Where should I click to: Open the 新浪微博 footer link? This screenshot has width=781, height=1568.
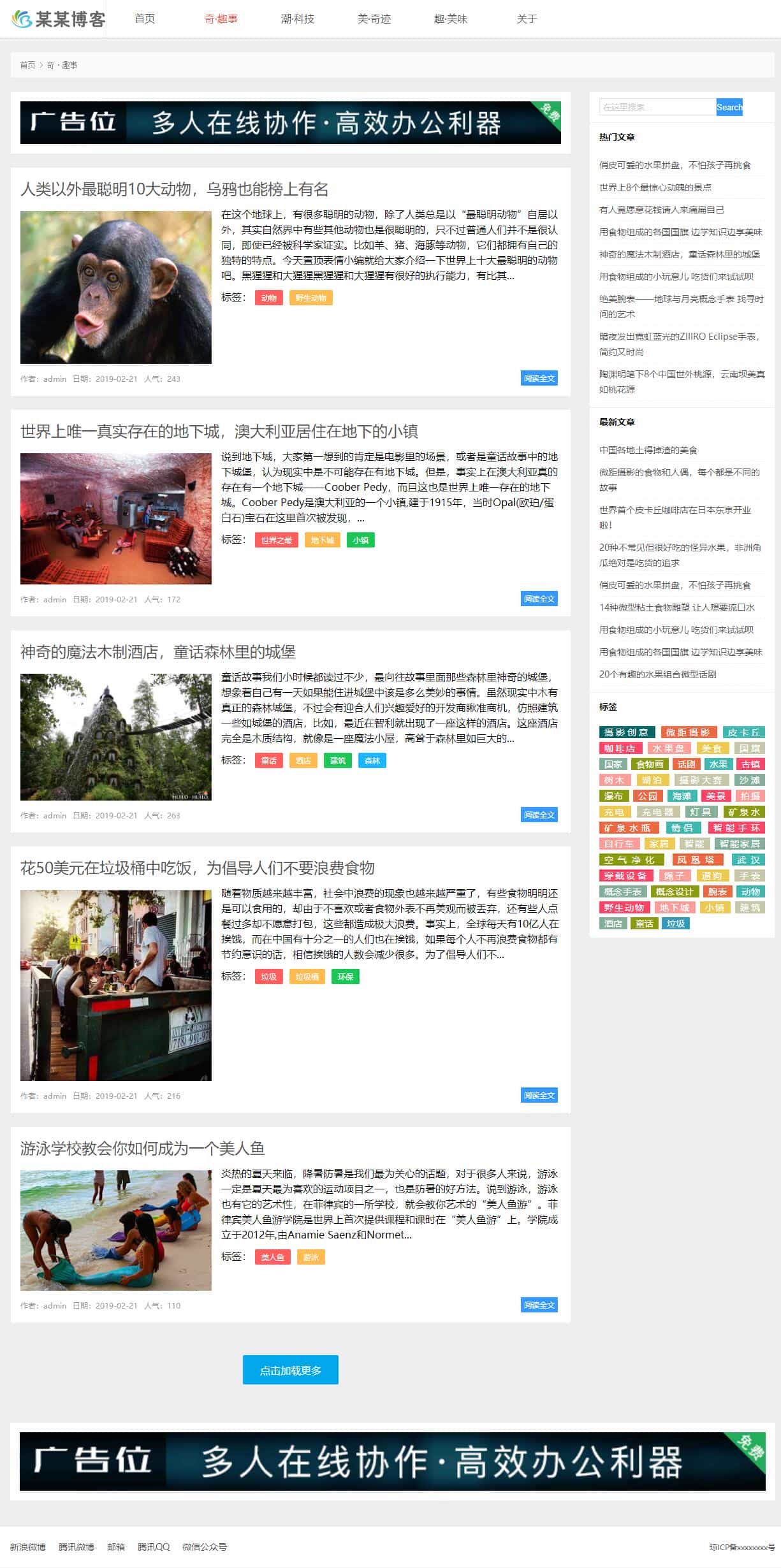[x=28, y=1547]
